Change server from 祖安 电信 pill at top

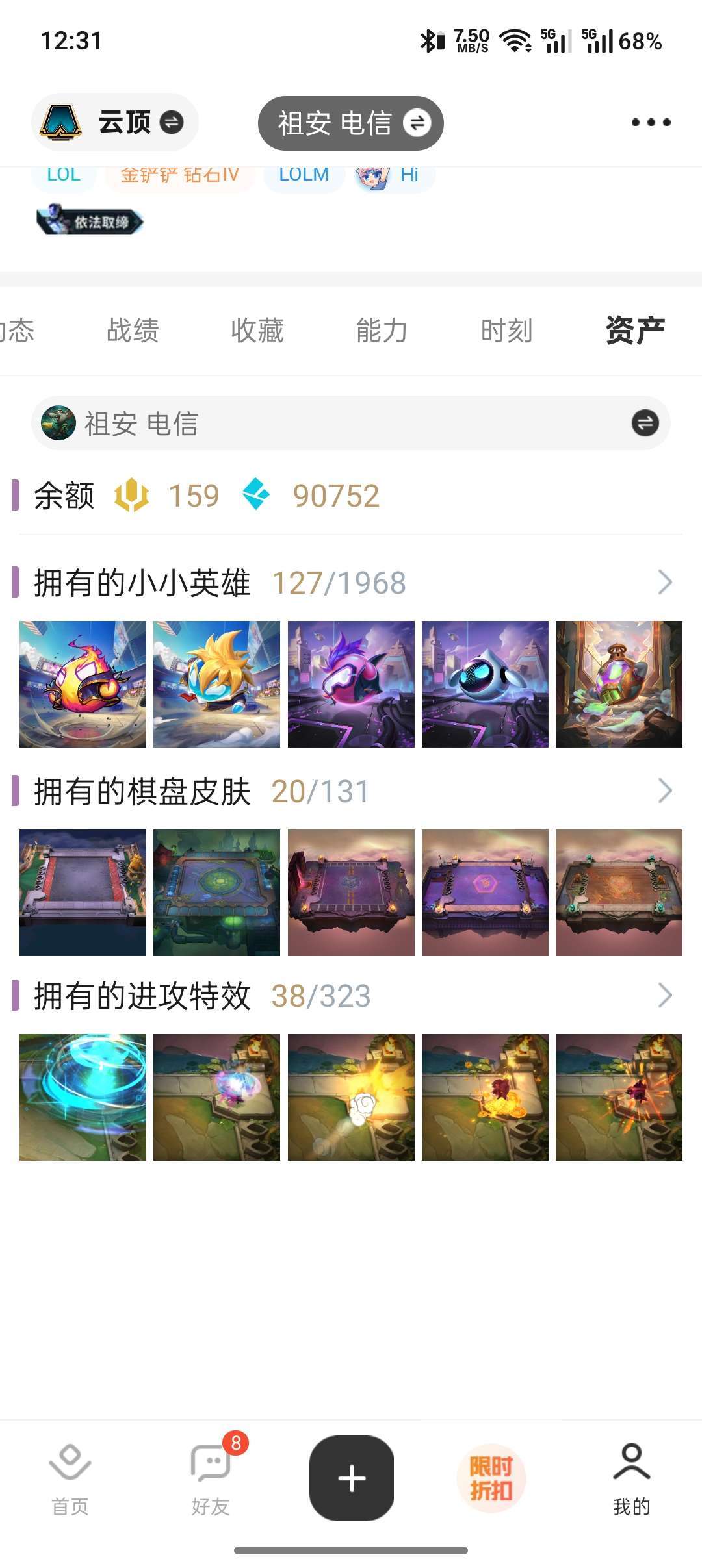point(351,123)
